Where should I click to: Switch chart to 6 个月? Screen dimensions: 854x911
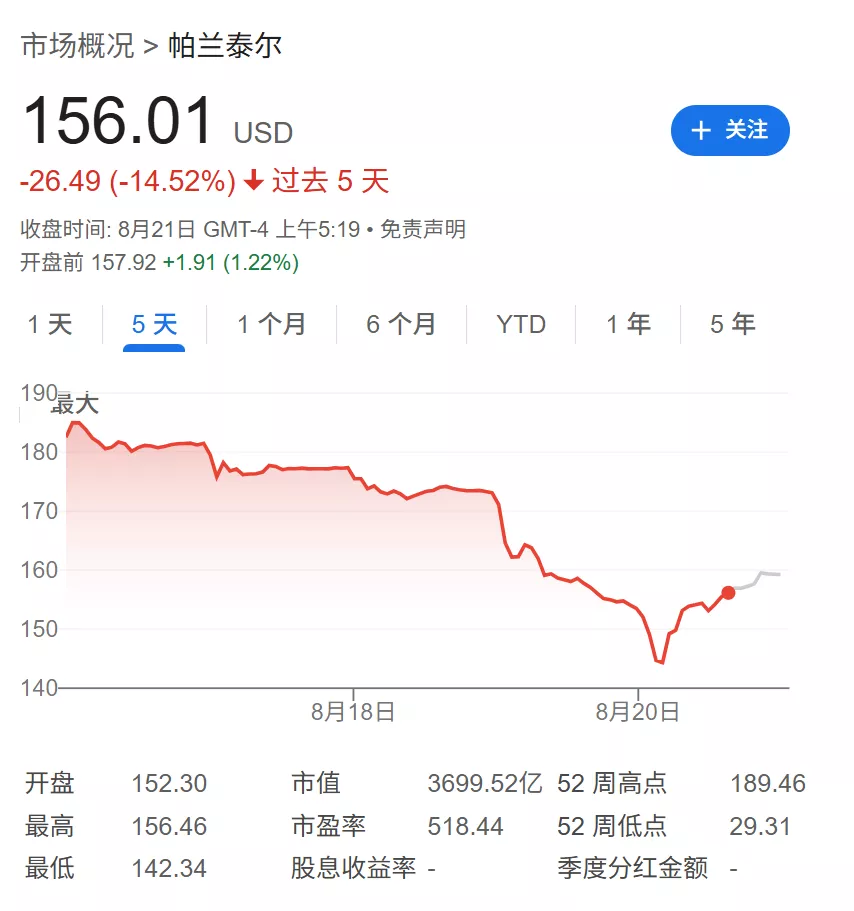coord(401,324)
